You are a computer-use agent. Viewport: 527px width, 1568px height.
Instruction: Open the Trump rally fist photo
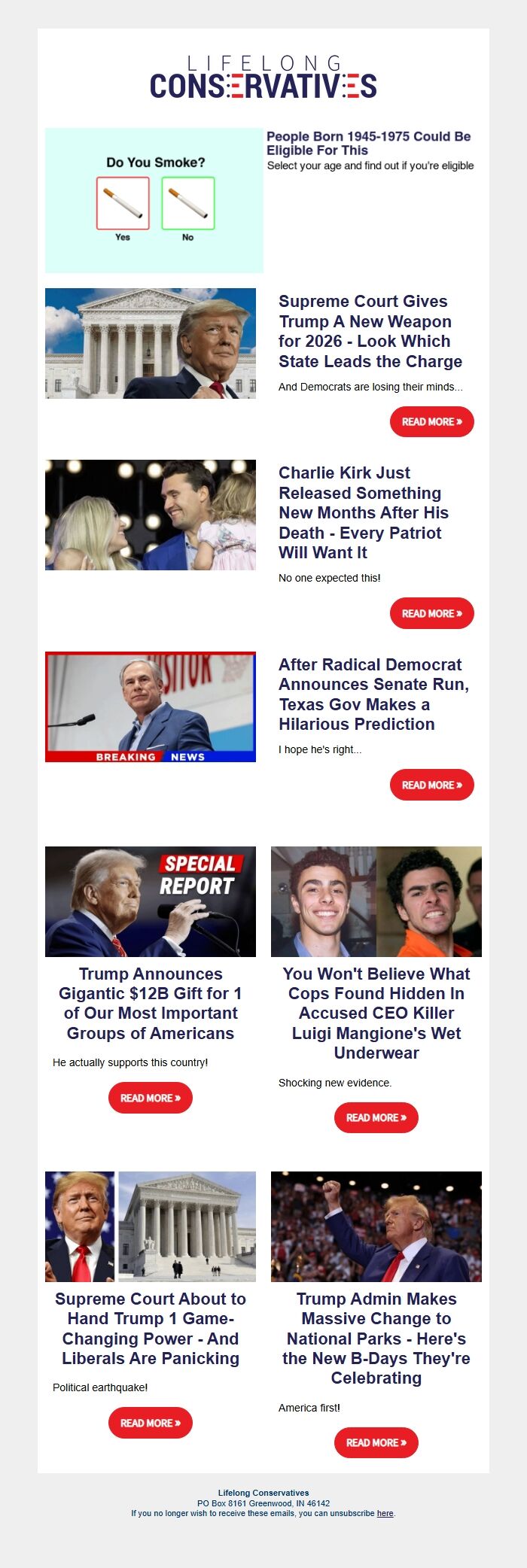click(376, 1226)
